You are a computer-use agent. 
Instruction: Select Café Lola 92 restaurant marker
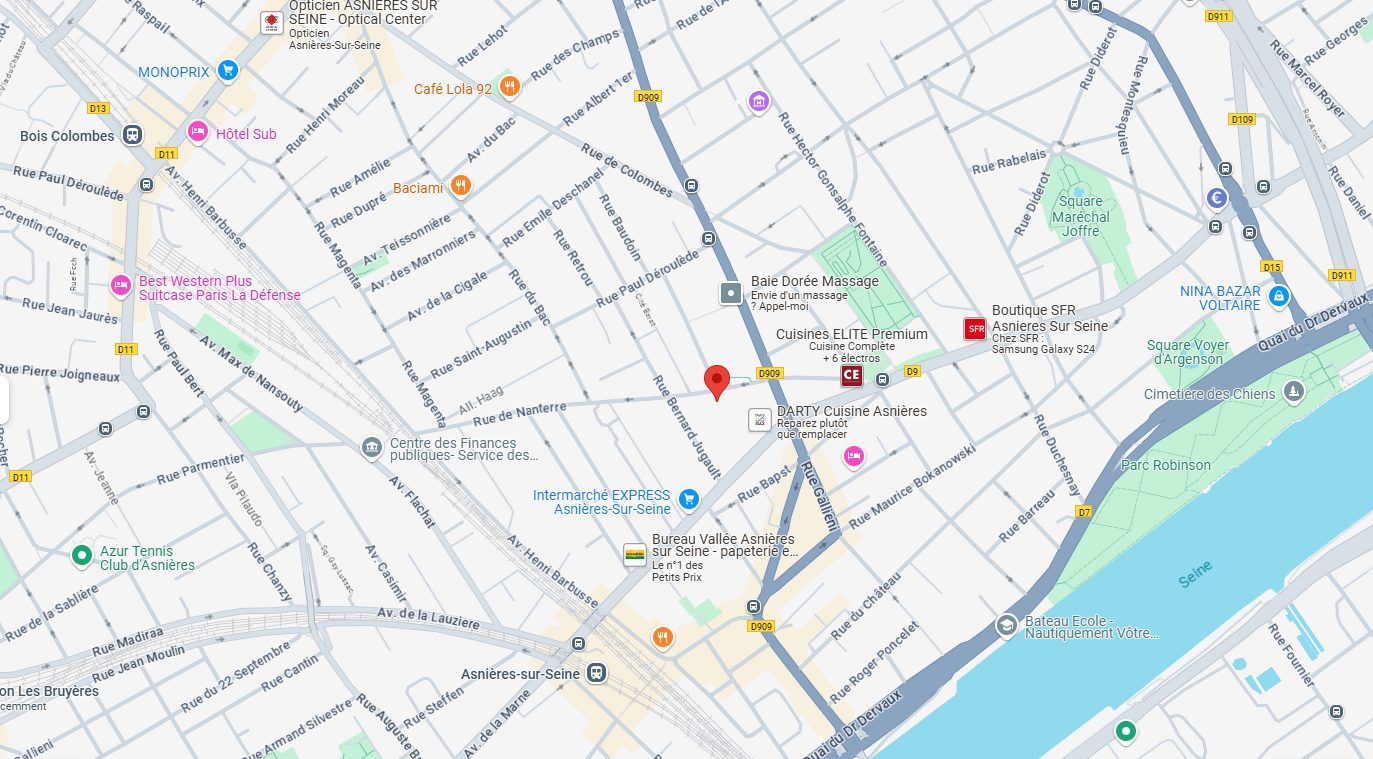point(509,87)
